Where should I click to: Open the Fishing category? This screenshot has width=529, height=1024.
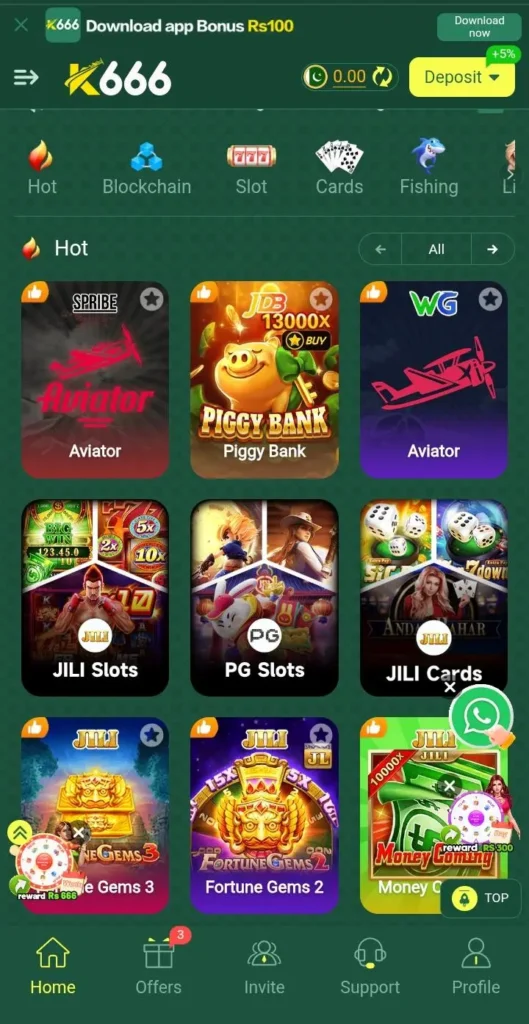coord(429,168)
